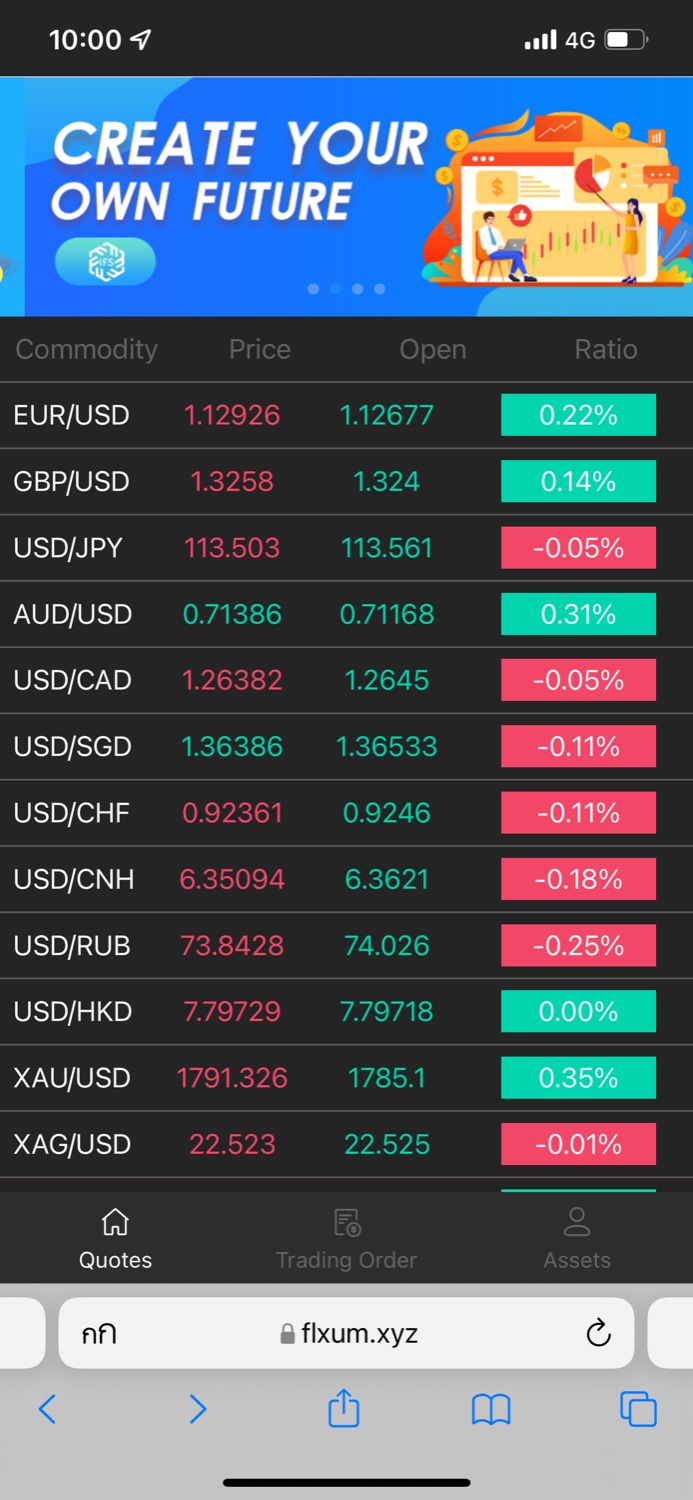Viewport: 693px width, 1500px height.
Task: Open the USD/CAD quote
Action: [x=73, y=680]
